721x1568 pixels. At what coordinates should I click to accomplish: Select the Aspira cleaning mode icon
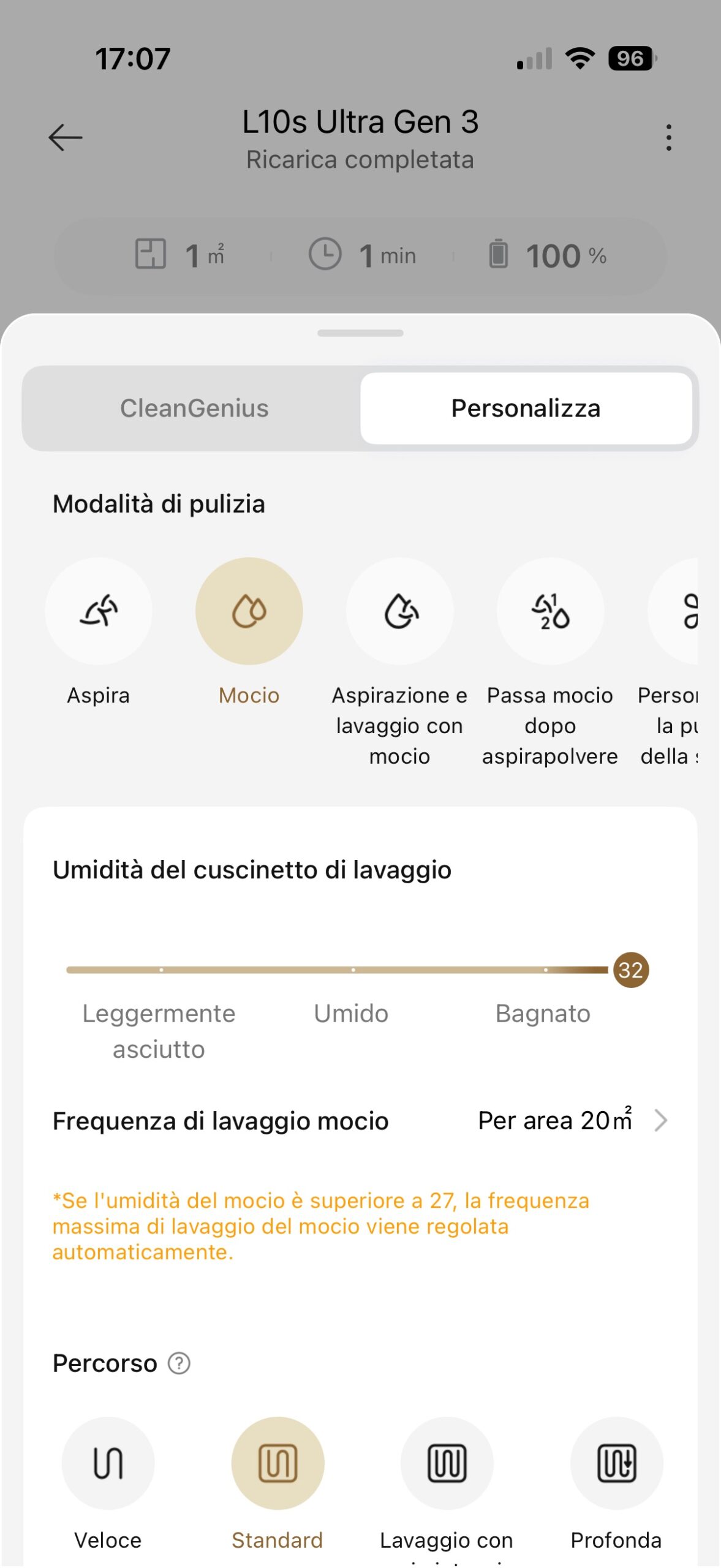[98, 611]
